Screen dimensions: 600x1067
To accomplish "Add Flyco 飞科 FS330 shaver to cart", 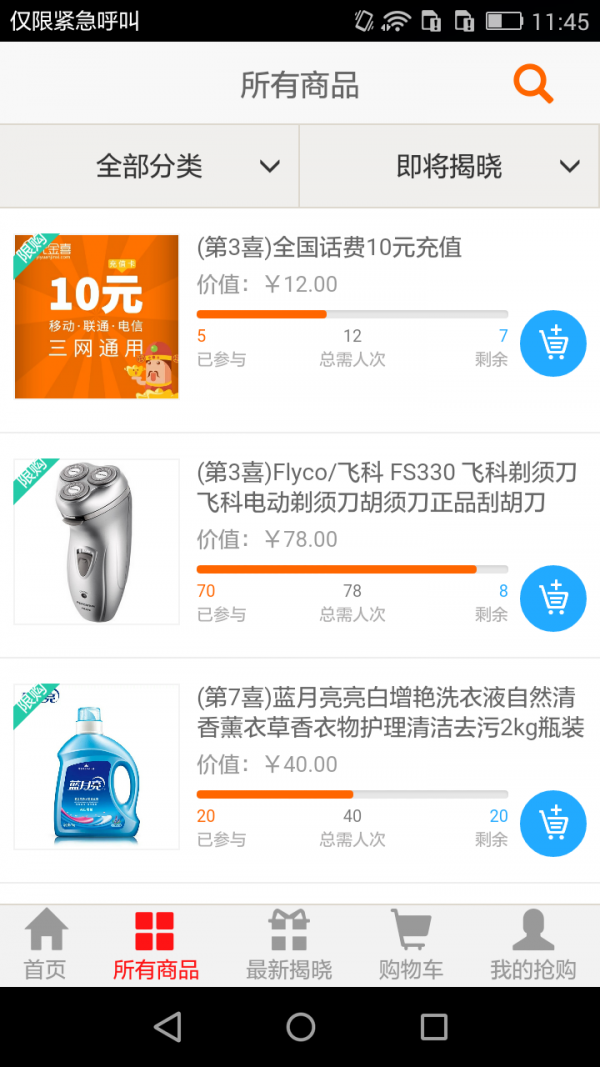I will [x=553, y=599].
